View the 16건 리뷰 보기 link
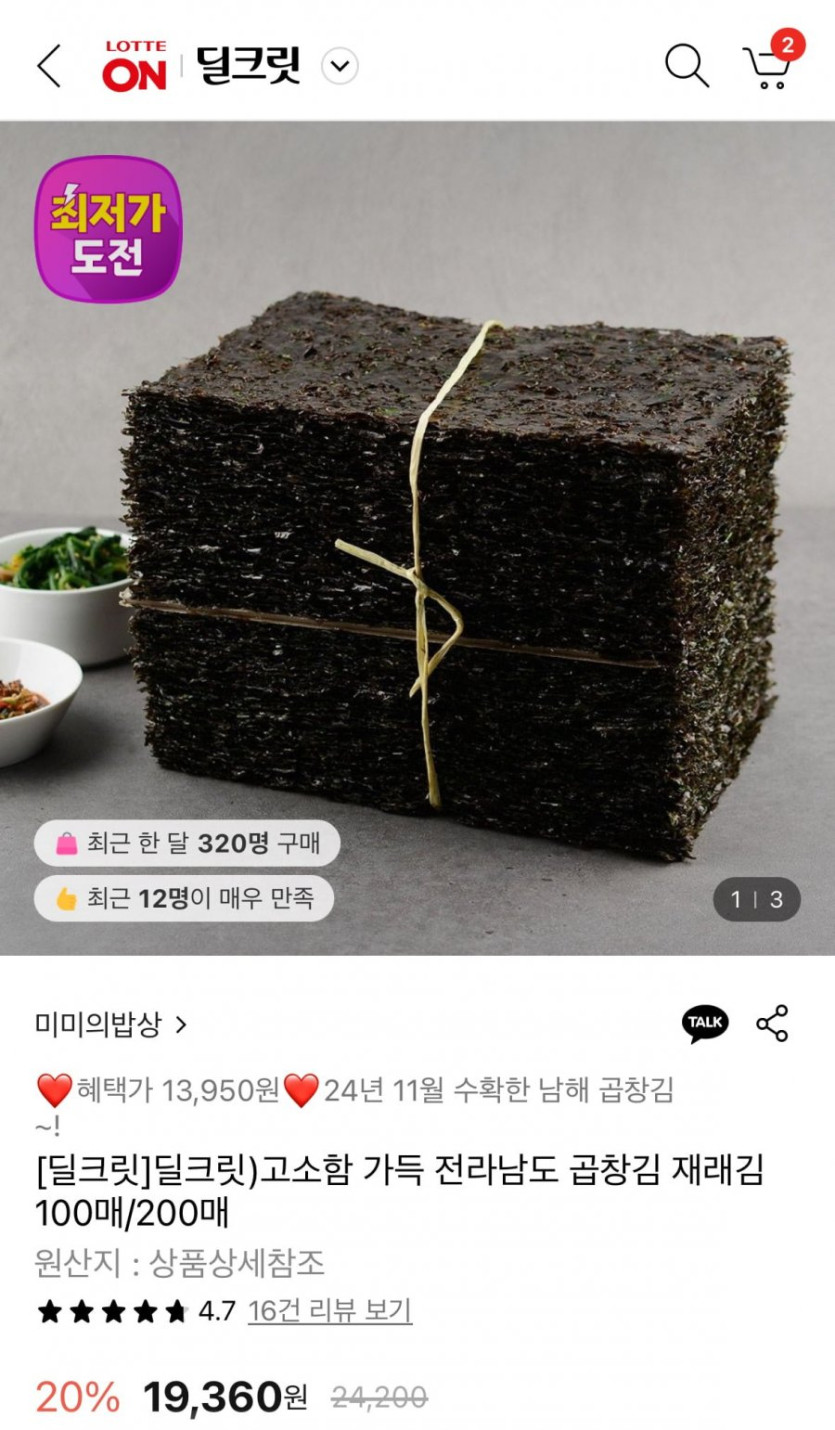 click(330, 1310)
